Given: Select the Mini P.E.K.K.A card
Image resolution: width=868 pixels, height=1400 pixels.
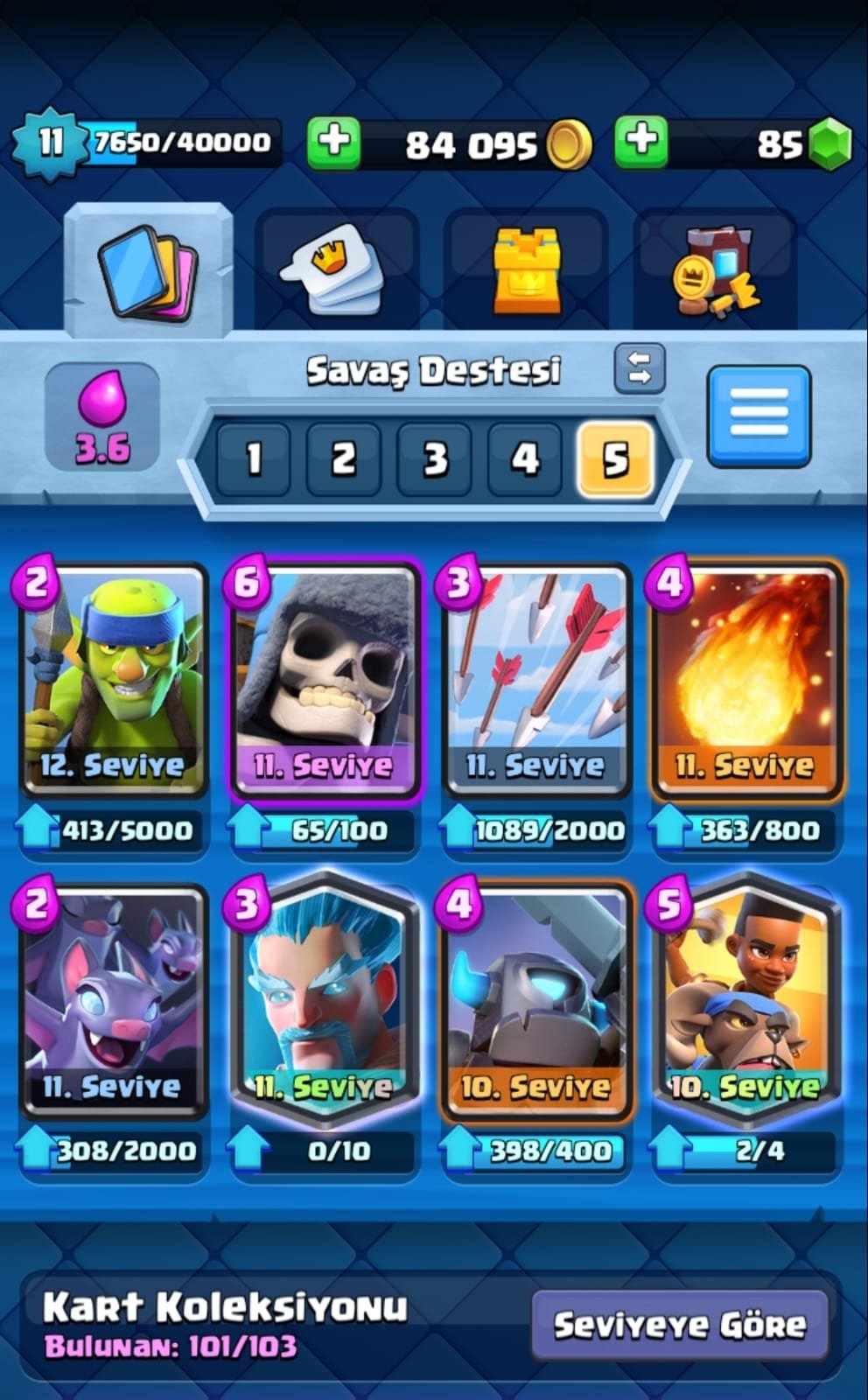Looking at the screenshot, I should 536,1002.
